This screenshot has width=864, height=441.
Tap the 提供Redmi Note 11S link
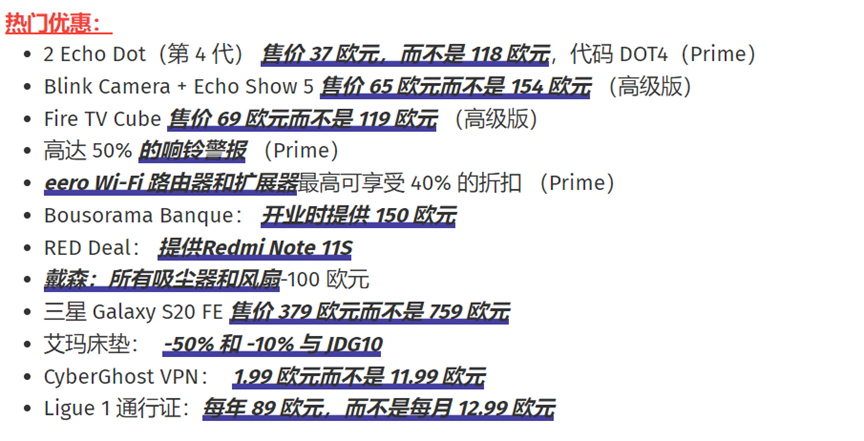tap(255, 248)
